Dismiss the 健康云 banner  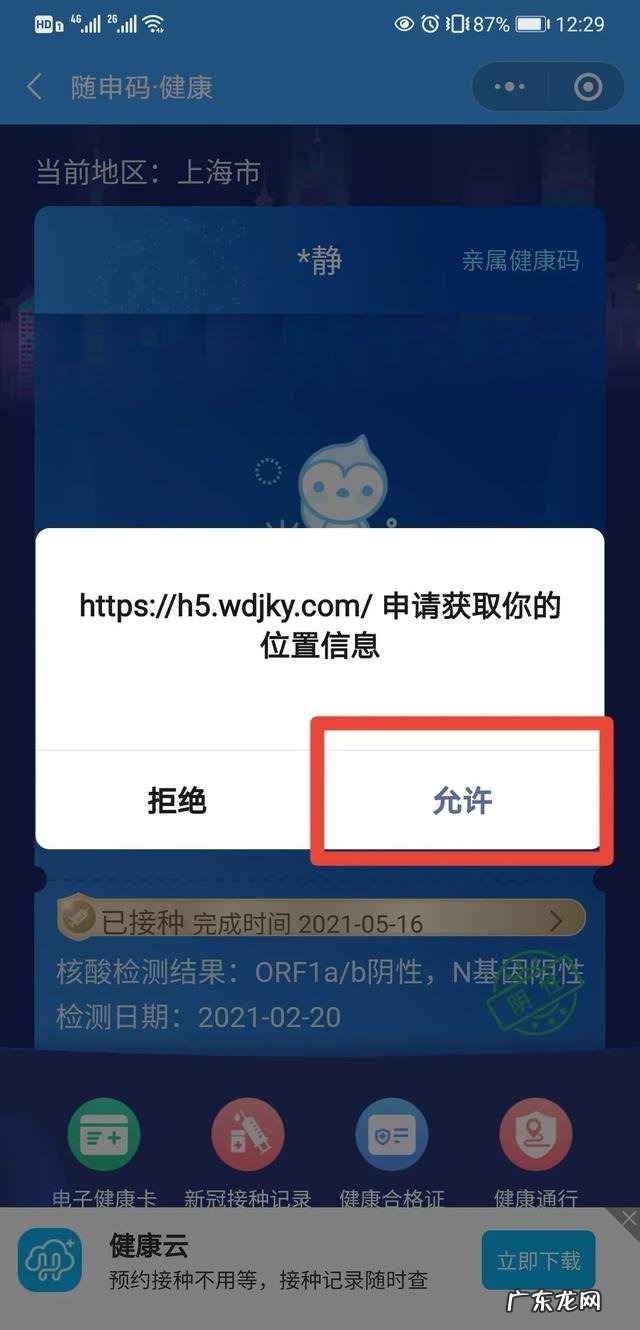coord(627,1218)
